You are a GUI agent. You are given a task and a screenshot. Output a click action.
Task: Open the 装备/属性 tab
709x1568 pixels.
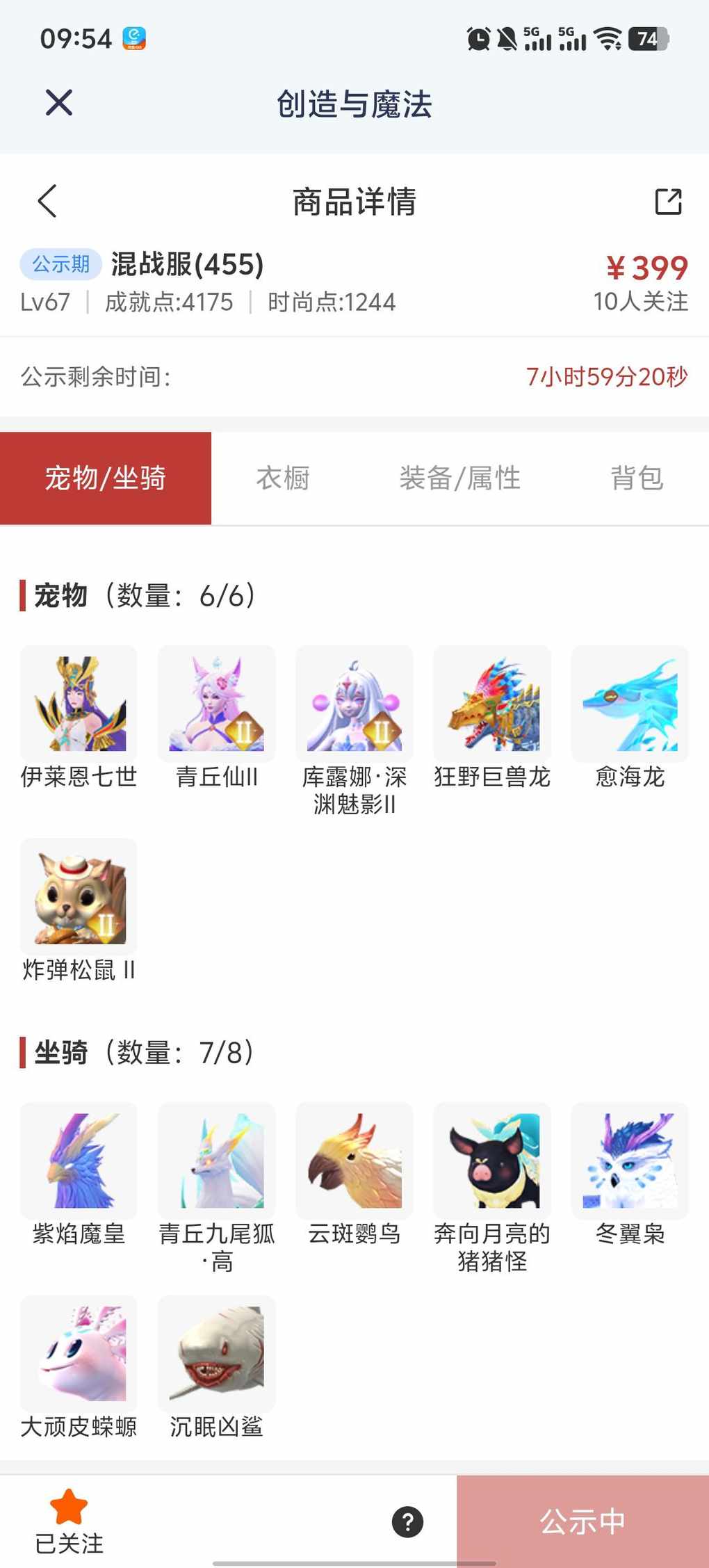tap(459, 478)
